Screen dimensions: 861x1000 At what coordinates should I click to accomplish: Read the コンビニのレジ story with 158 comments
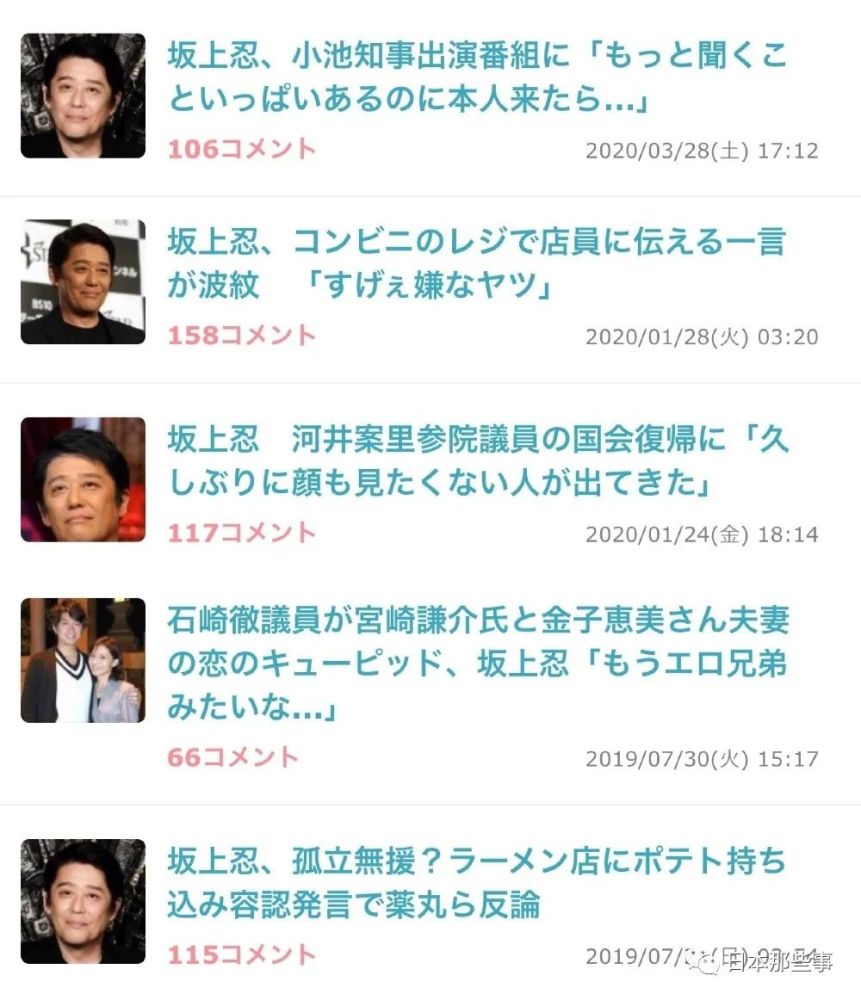pyautogui.click(x=476, y=263)
